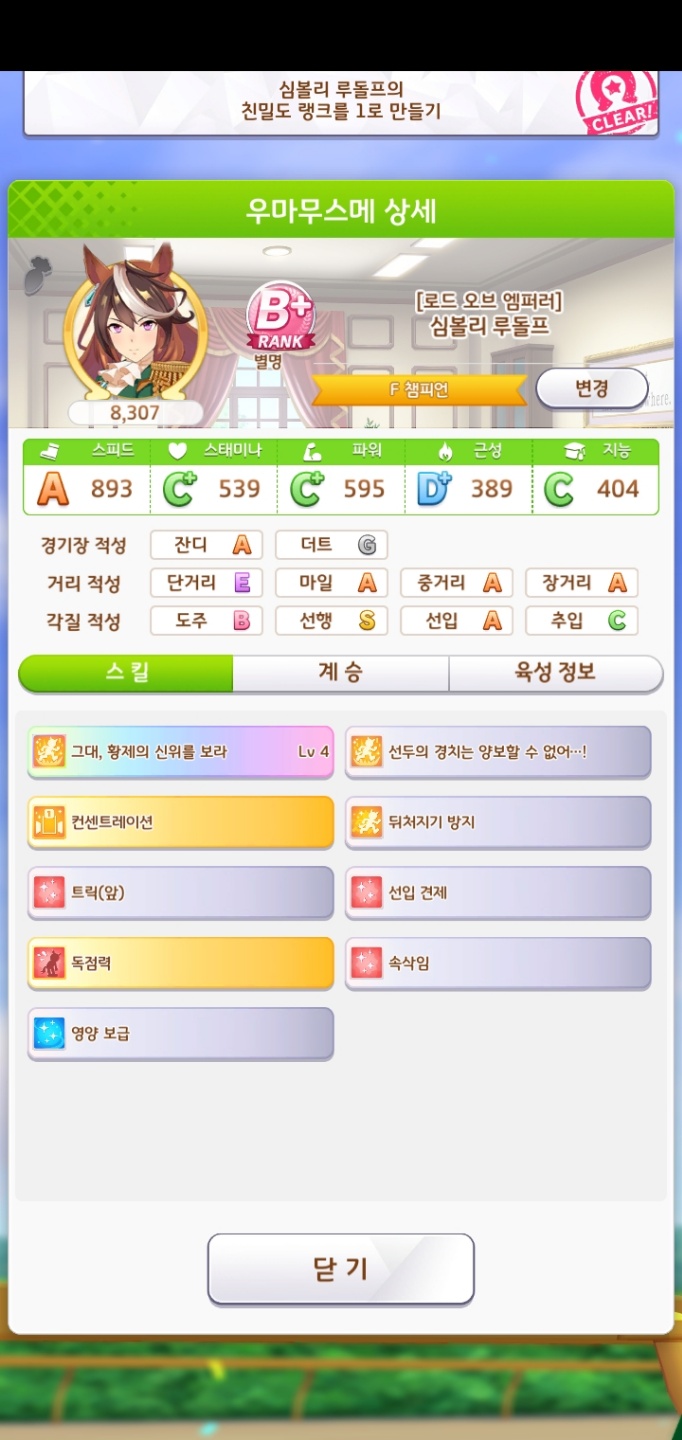The image size is (682, 1440).
Task: View the 독점력 skill details
Action: tap(180, 963)
